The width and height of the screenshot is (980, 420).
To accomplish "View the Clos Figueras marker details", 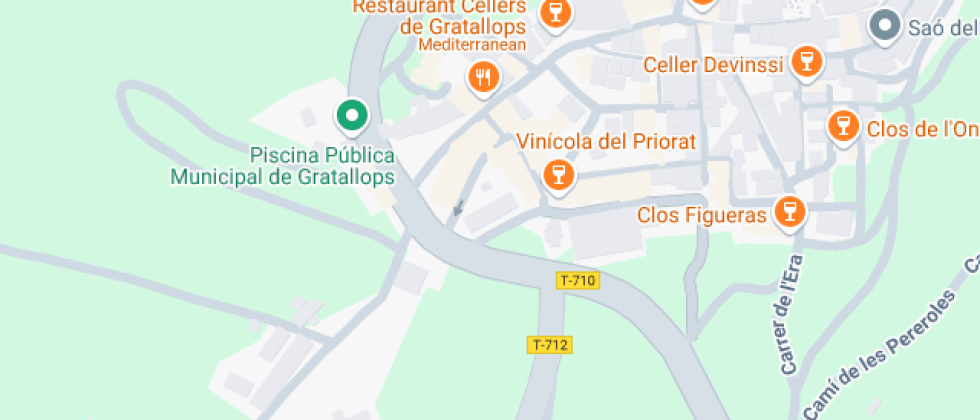I will pos(791,211).
